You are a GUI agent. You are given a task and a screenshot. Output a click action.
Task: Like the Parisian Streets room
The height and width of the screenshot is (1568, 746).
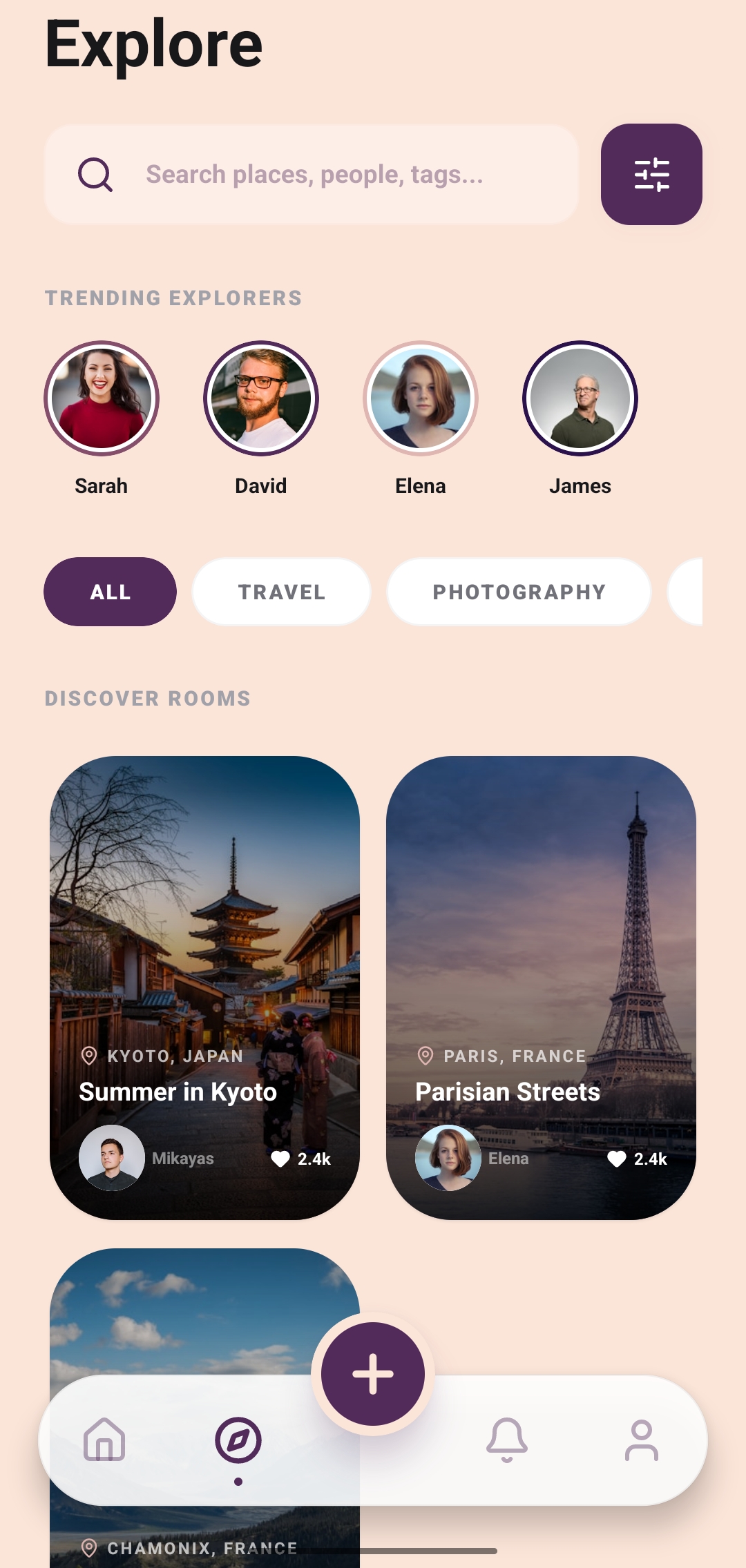(617, 1159)
